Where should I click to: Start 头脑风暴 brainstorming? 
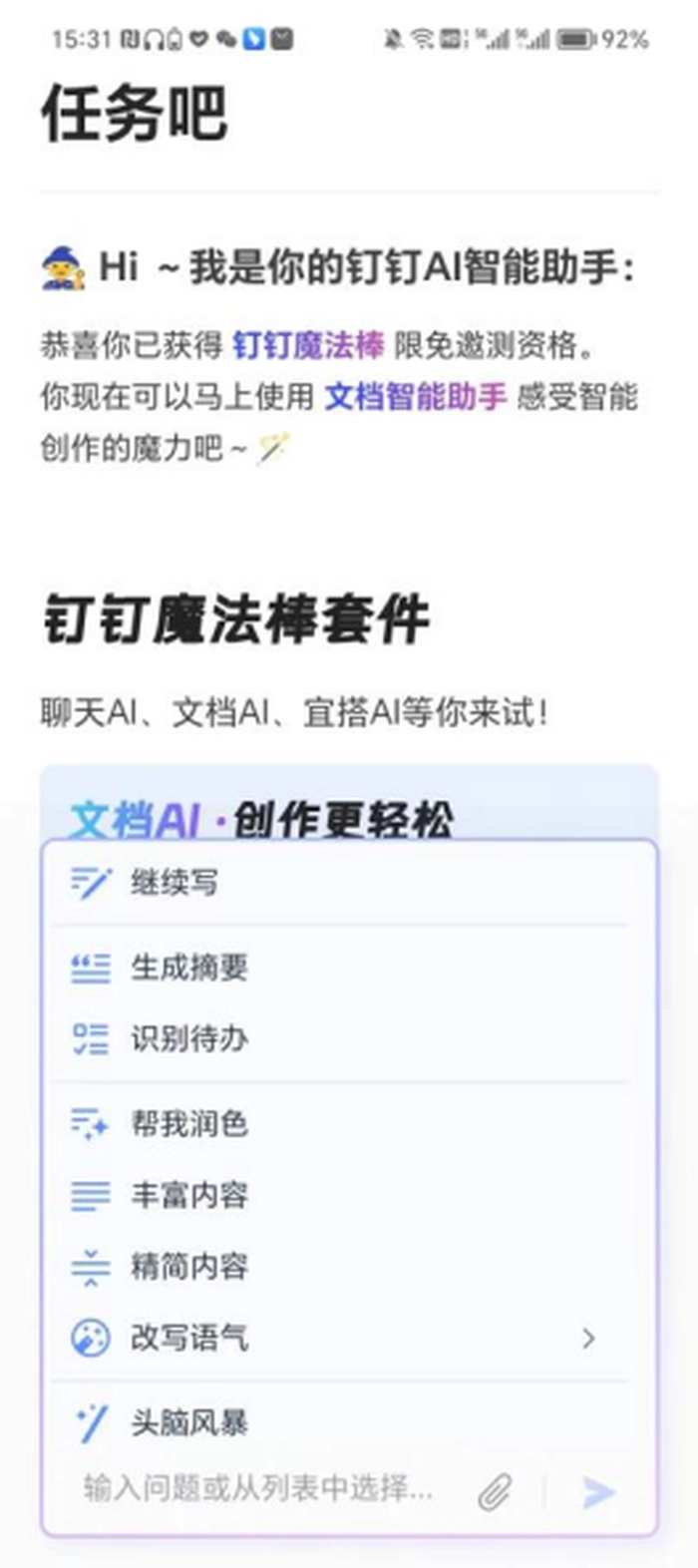pos(189,1423)
